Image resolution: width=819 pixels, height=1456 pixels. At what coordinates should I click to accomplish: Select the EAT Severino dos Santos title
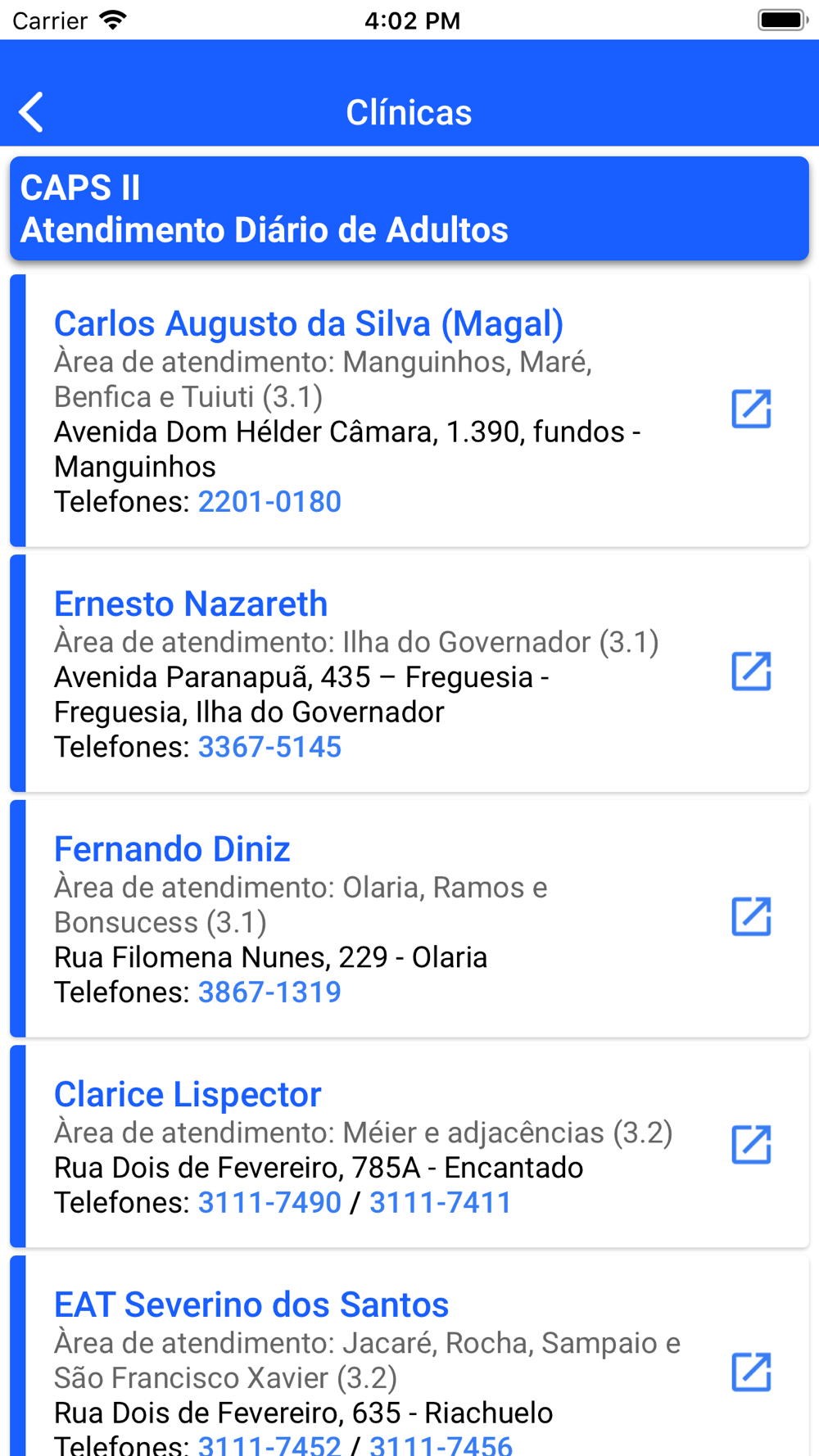(251, 1305)
